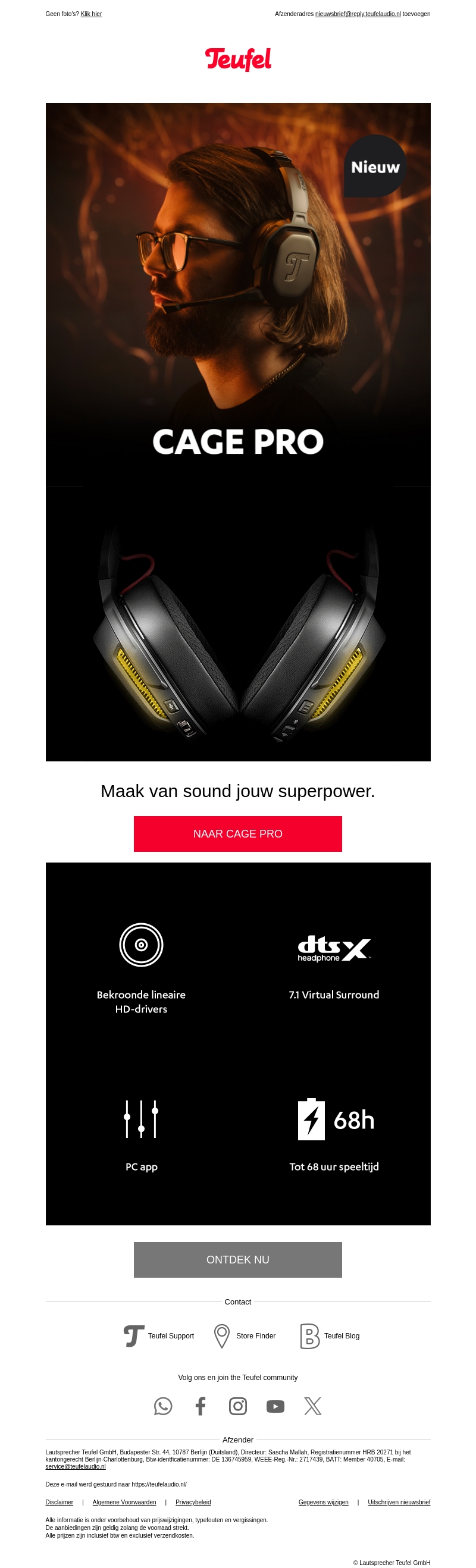Read the Algemene Voorwaarden
This screenshot has width=476, height=1568.
124,1502
